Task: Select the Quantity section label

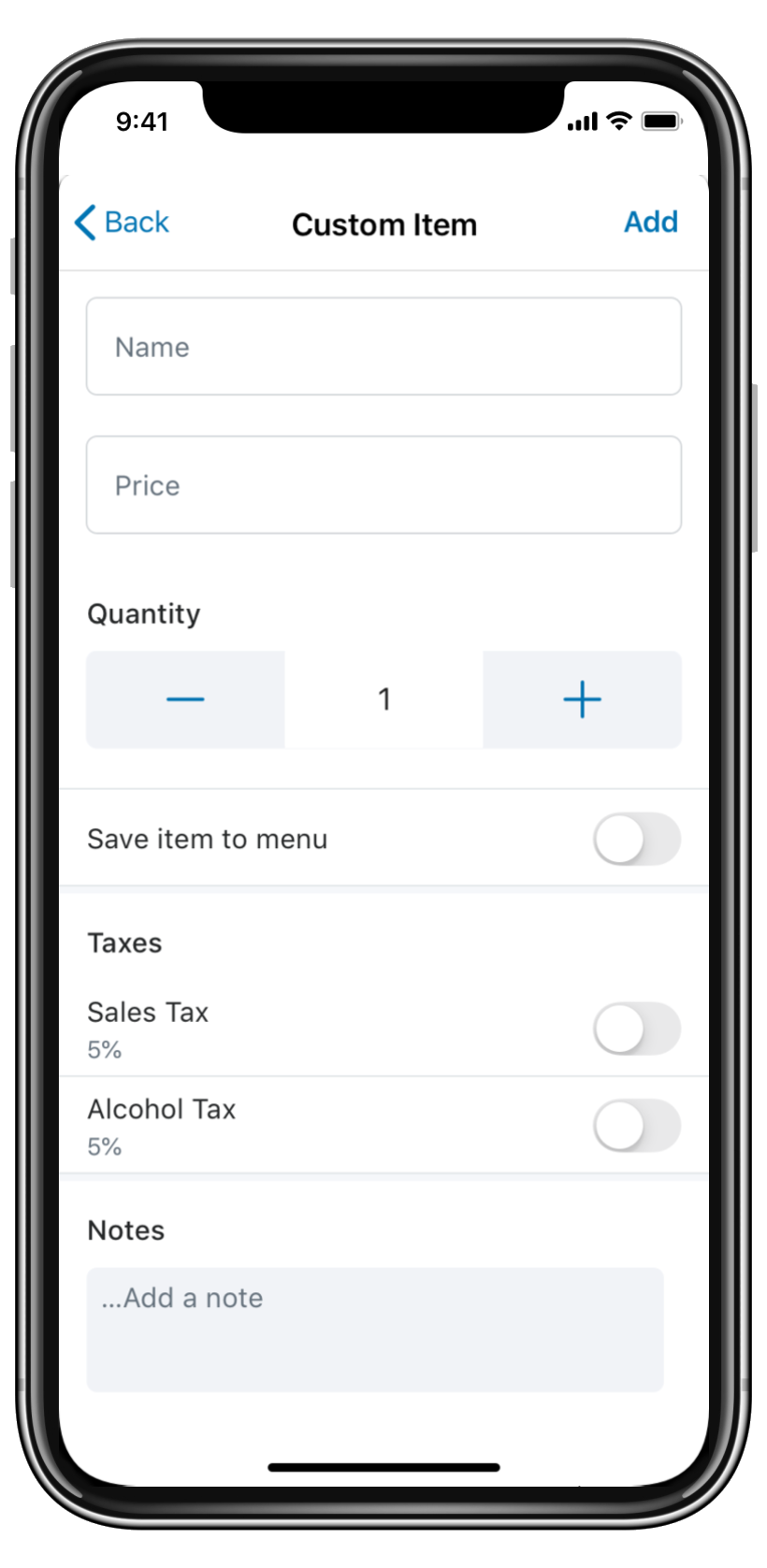Action: (x=143, y=613)
